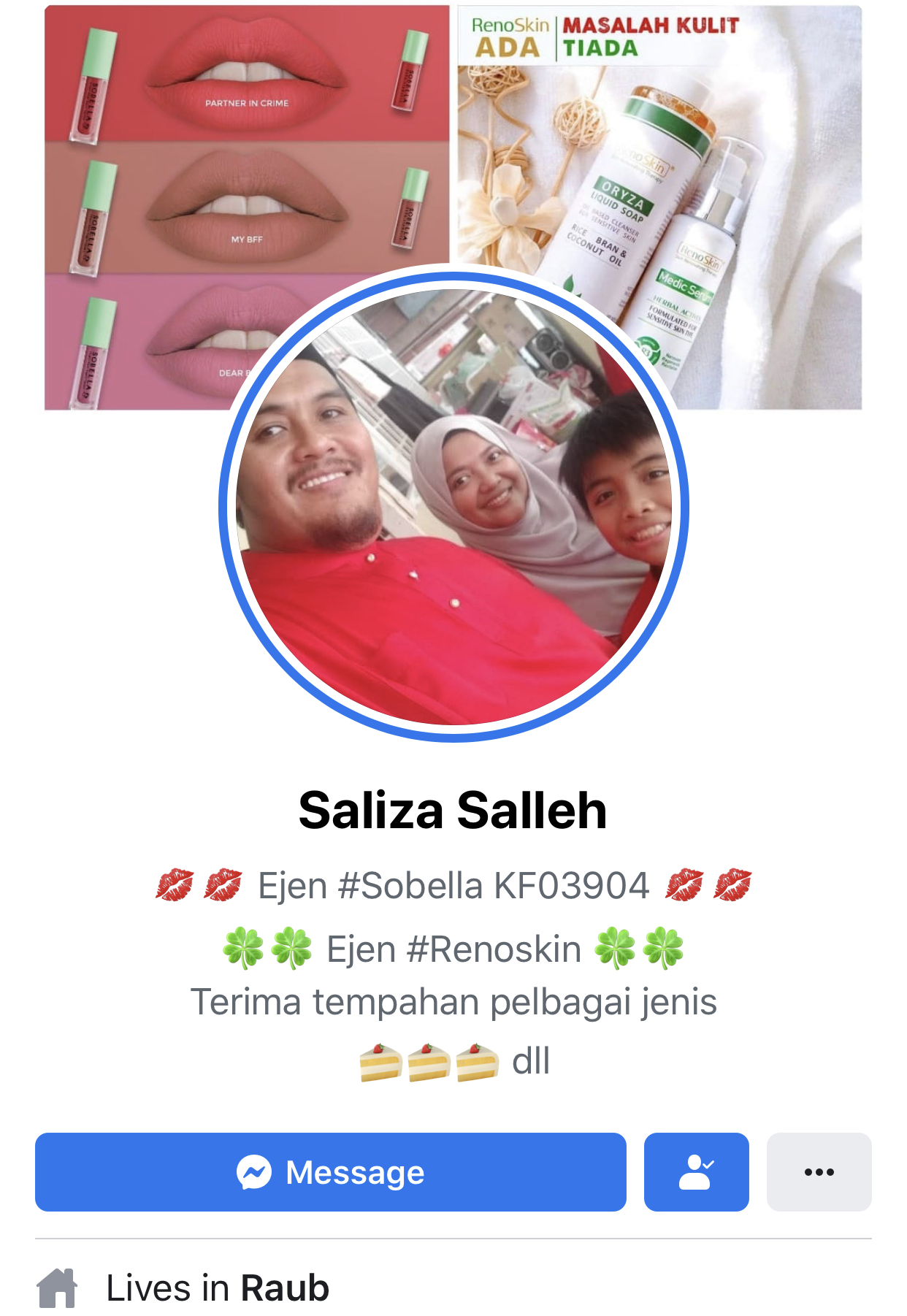Screen dimensions: 907x1316
Task: Open the friends status button
Action: tap(696, 1172)
